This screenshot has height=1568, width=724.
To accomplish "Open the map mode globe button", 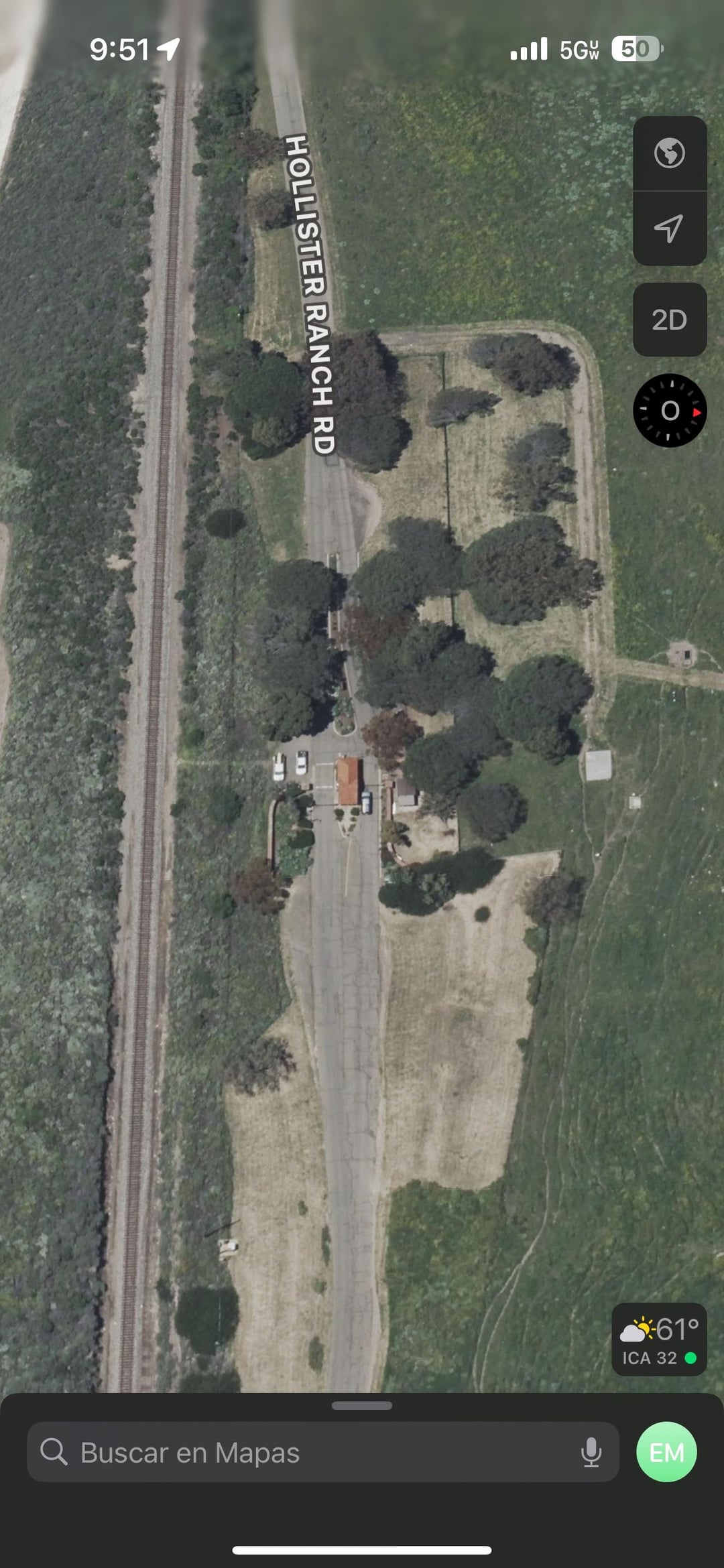I will 669,153.
